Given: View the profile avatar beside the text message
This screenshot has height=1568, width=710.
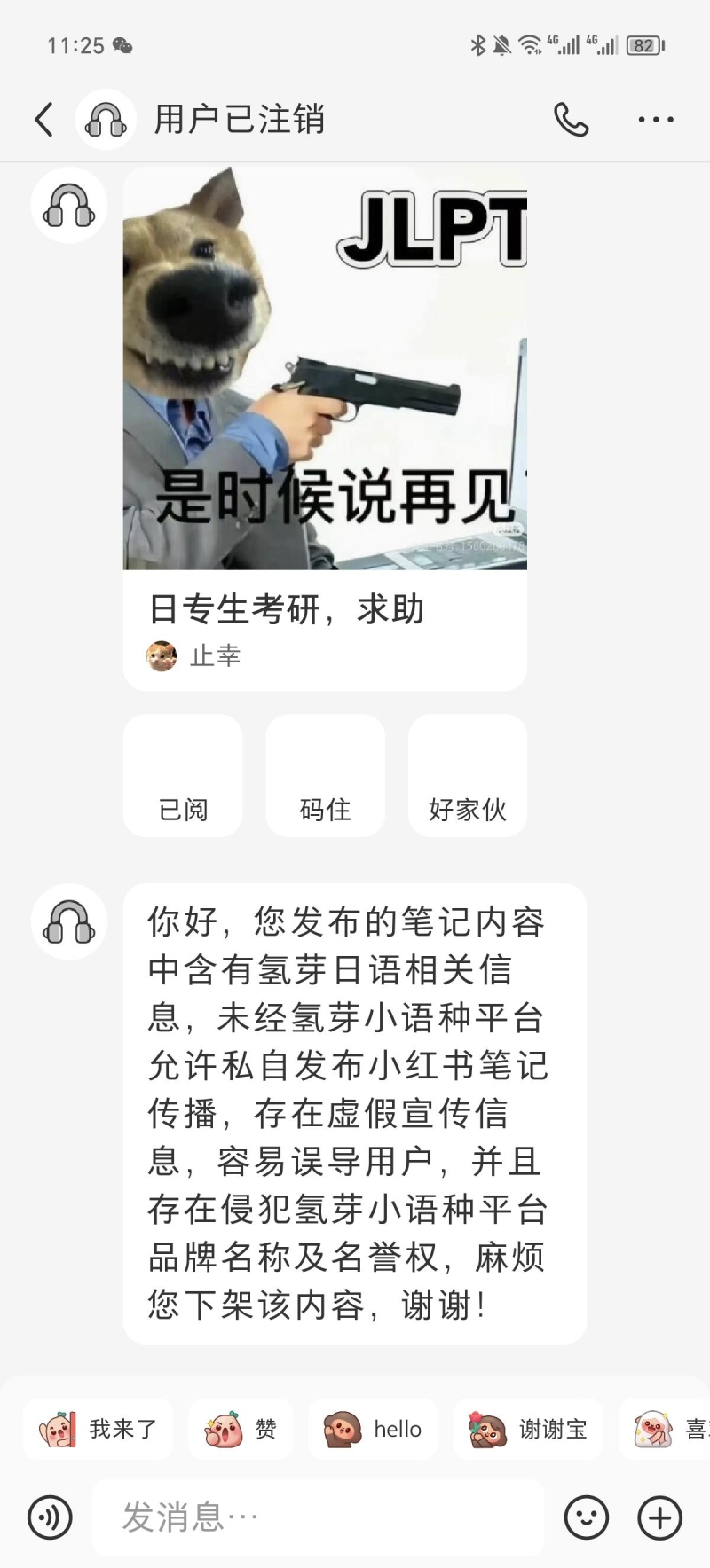Looking at the screenshot, I should [x=69, y=921].
